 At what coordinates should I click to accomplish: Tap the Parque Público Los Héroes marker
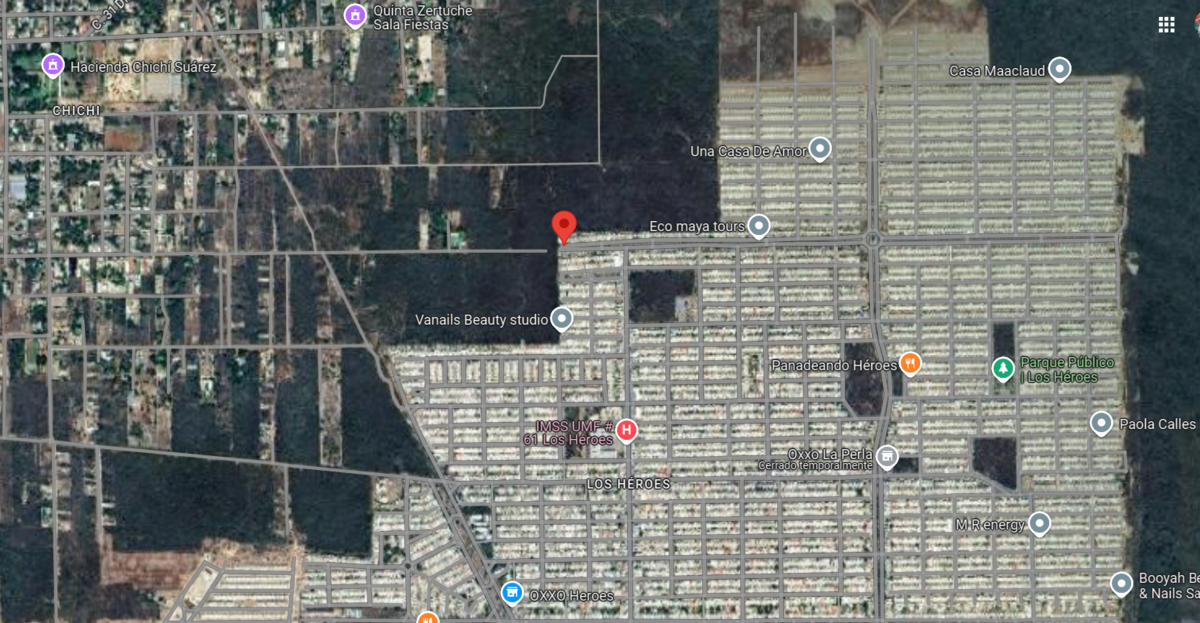point(1002,369)
